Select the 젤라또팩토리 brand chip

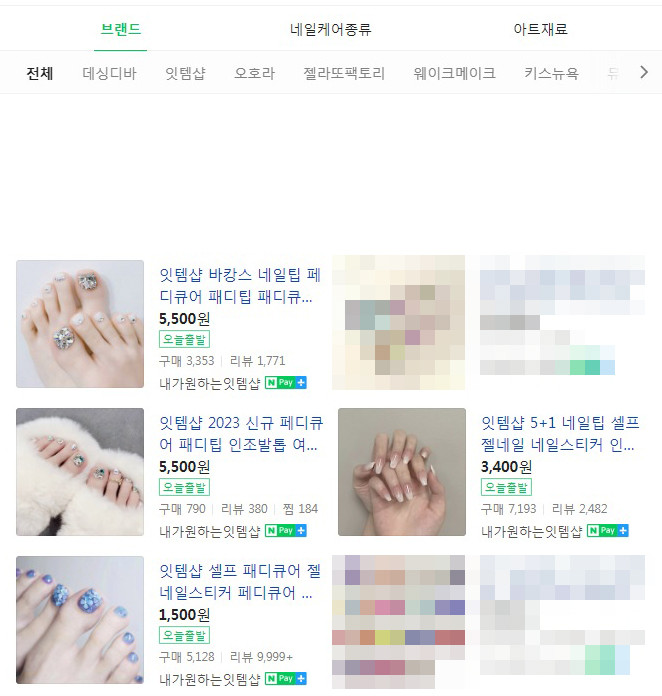coord(344,73)
